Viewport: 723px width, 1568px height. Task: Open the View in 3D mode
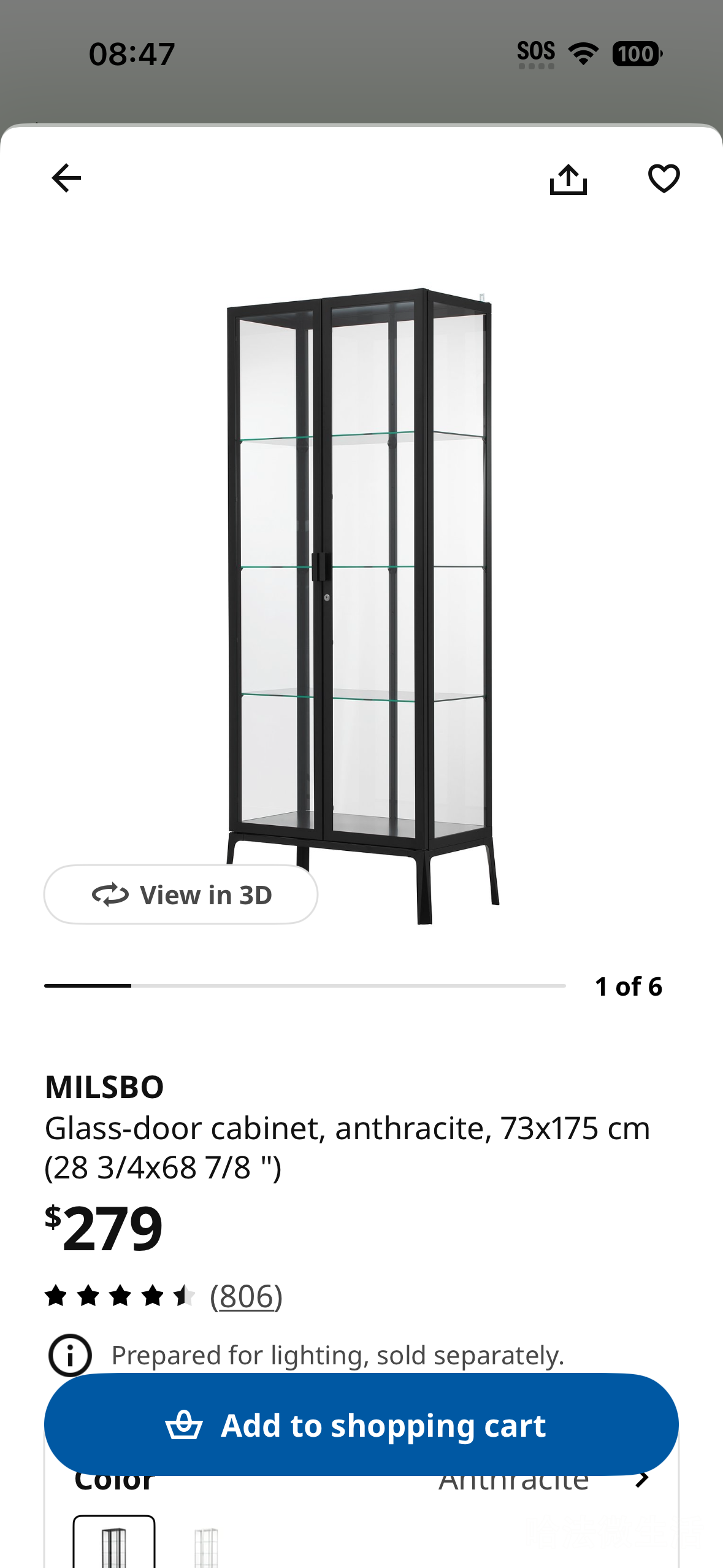coord(181,894)
